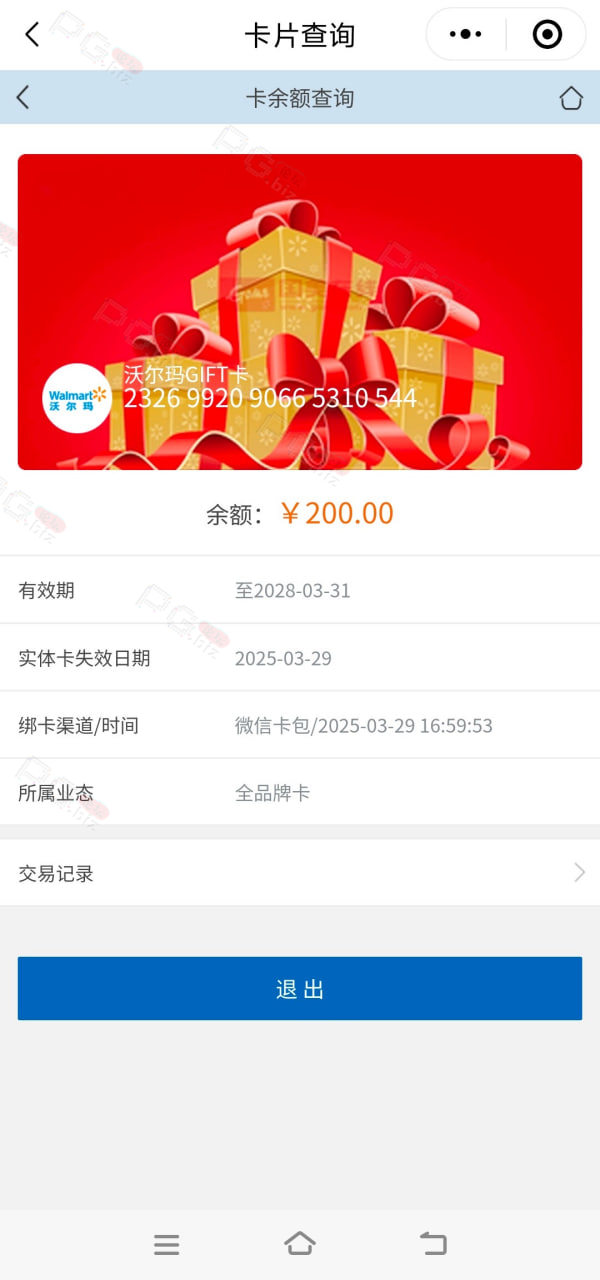Tap the back arrow beside 卡余额查询
The image size is (600, 1280).
[23, 97]
